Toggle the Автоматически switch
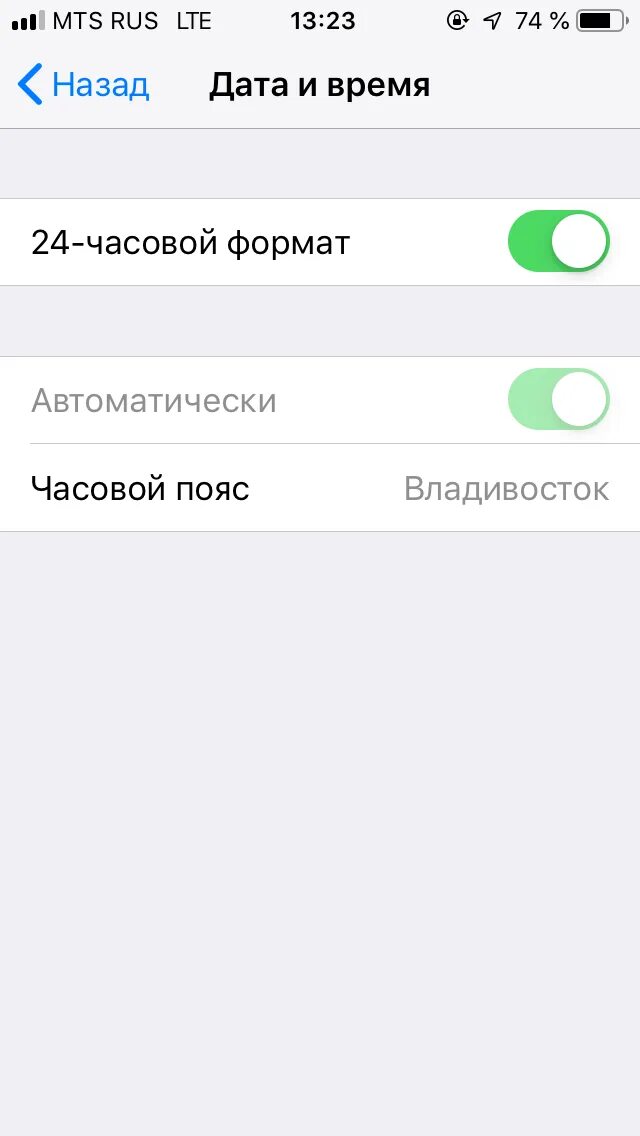 pos(558,399)
